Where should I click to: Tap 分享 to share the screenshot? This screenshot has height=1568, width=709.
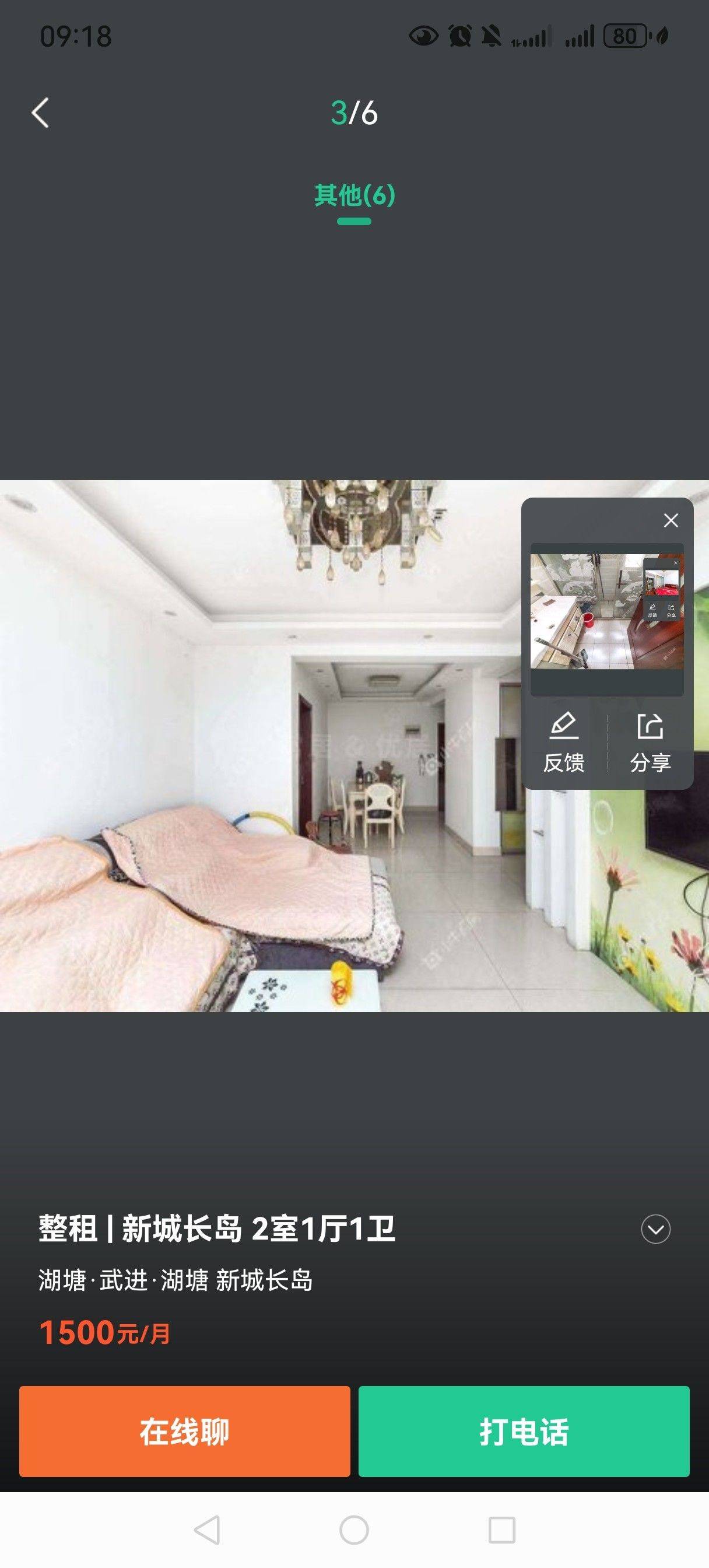coord(650,742)
